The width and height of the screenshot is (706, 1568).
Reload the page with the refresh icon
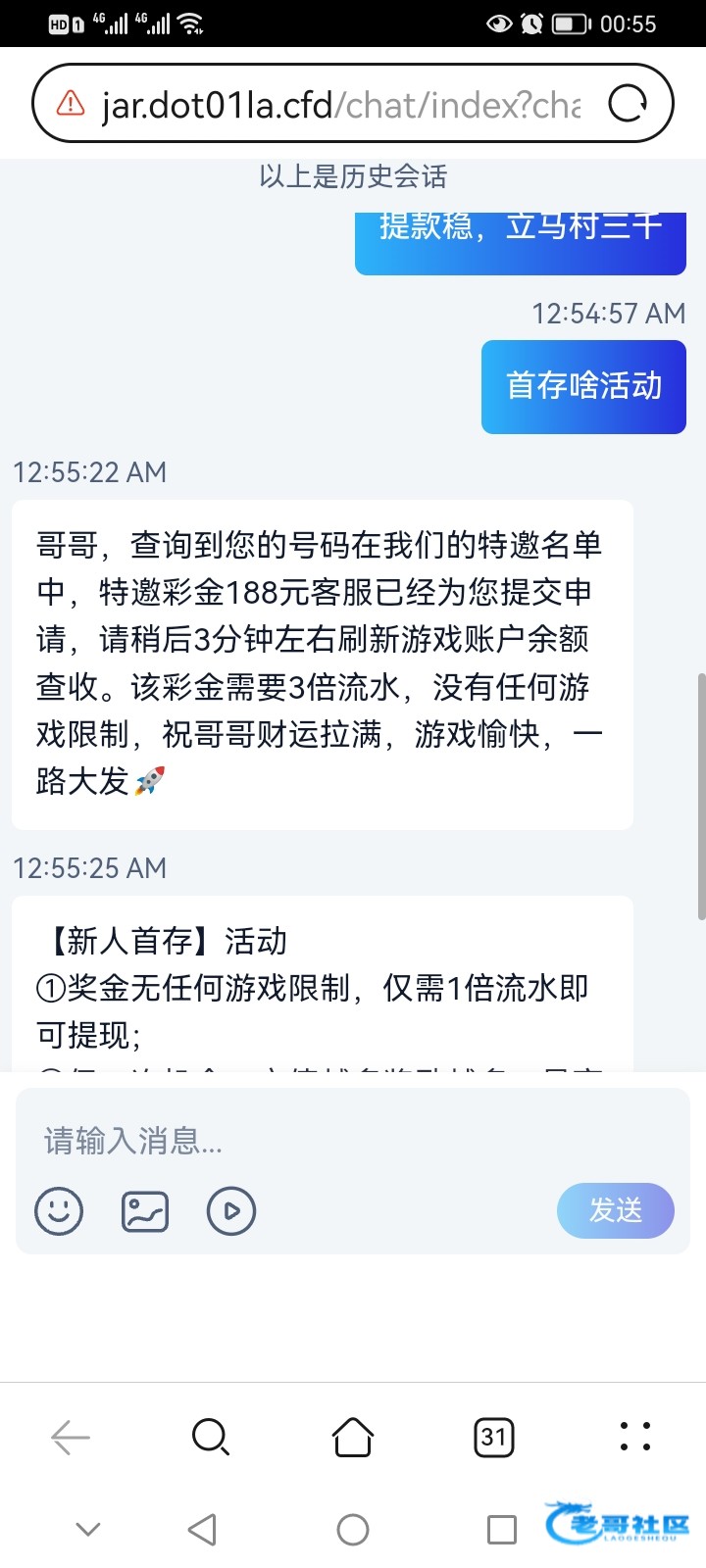(628, 103)
